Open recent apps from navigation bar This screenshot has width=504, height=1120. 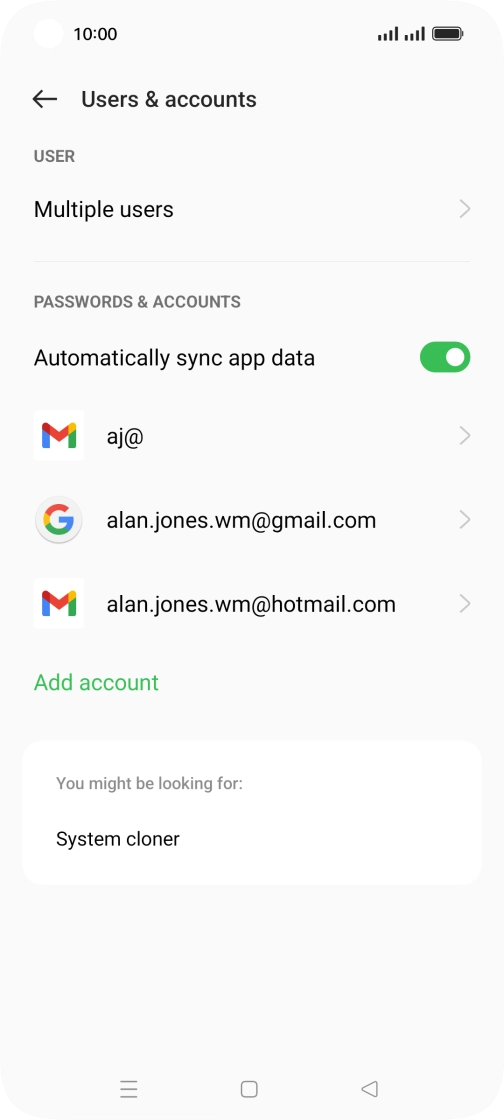[x=128, y=1089]
